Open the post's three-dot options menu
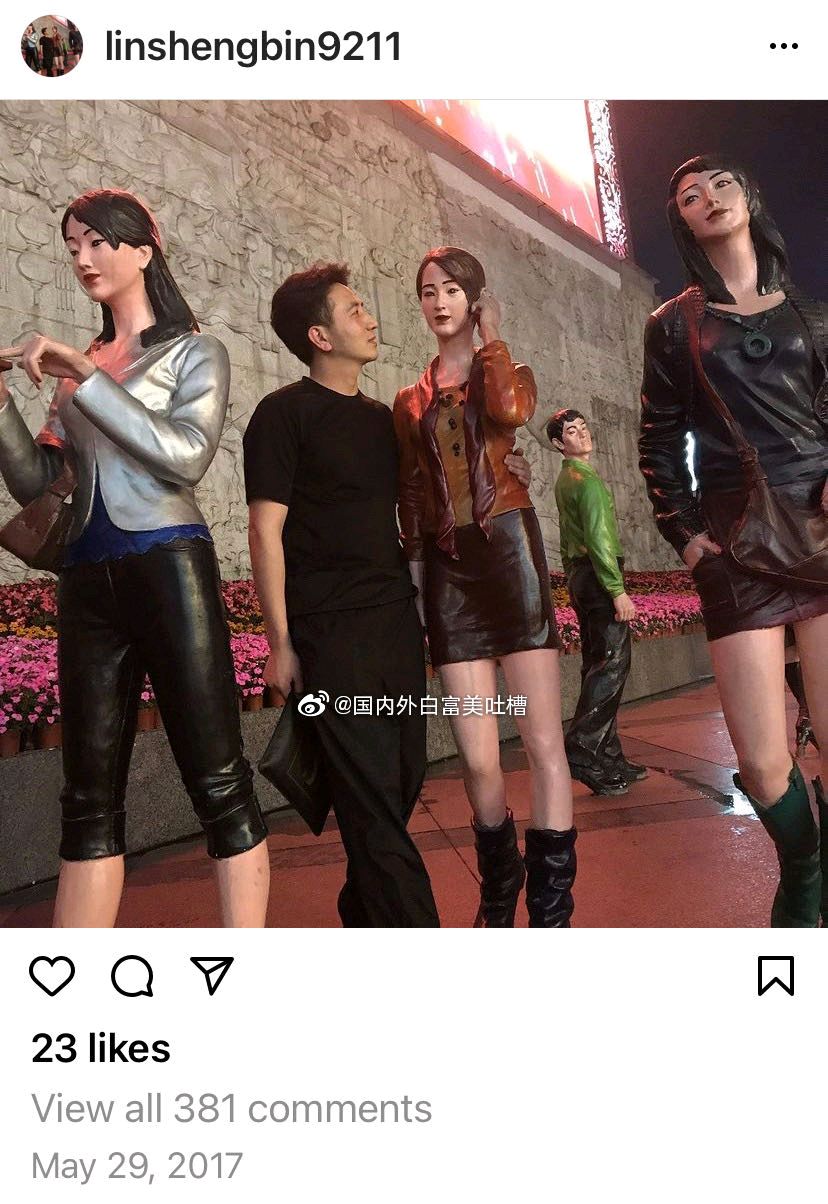828x1204 pixels. [x=783, y=47]
